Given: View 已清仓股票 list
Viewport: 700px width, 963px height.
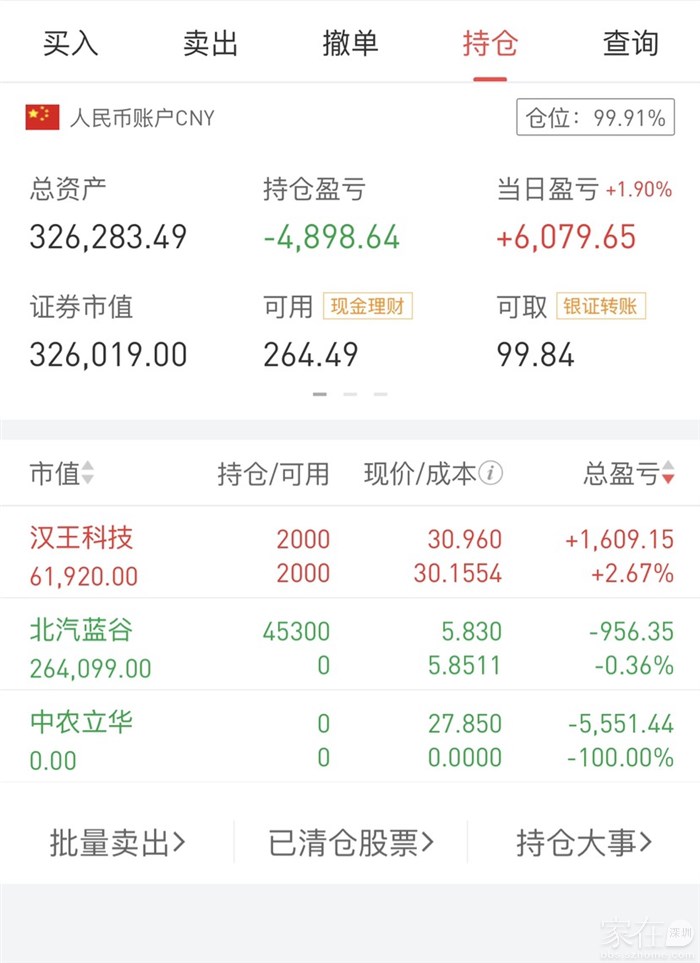Looking at the screenshot, I should click(351, 842).
